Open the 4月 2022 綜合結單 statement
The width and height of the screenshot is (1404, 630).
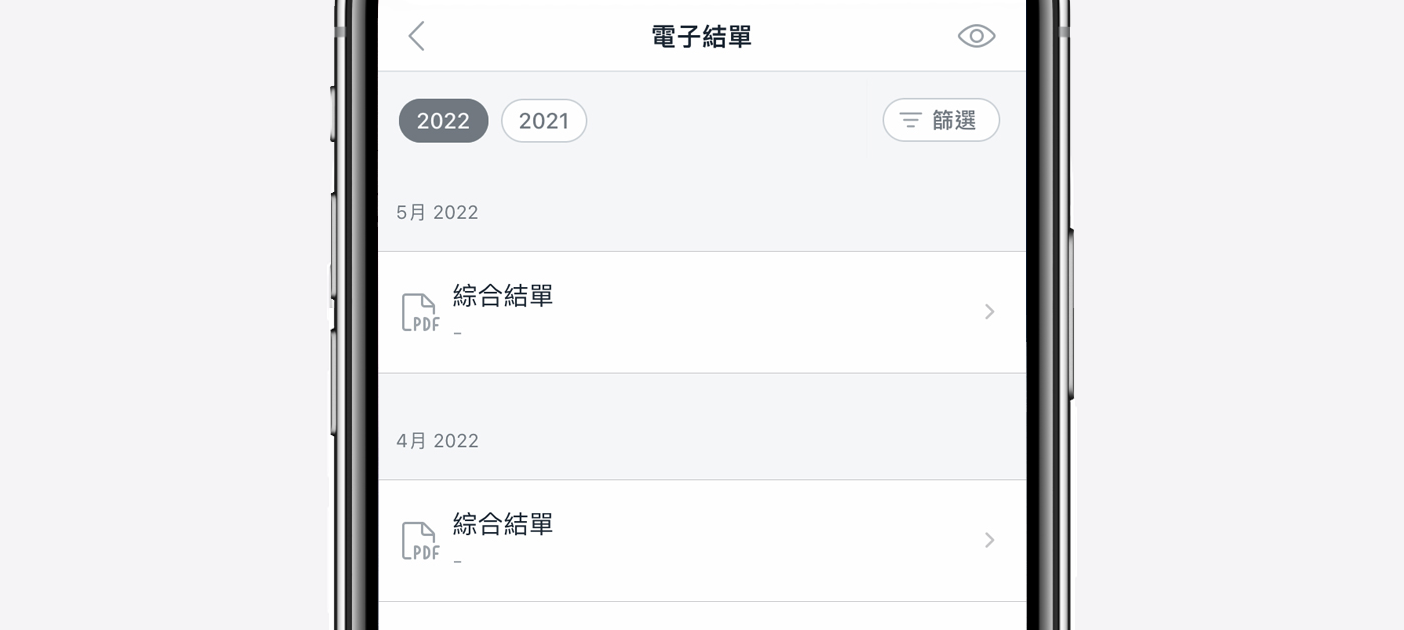(x=701, y=540)
